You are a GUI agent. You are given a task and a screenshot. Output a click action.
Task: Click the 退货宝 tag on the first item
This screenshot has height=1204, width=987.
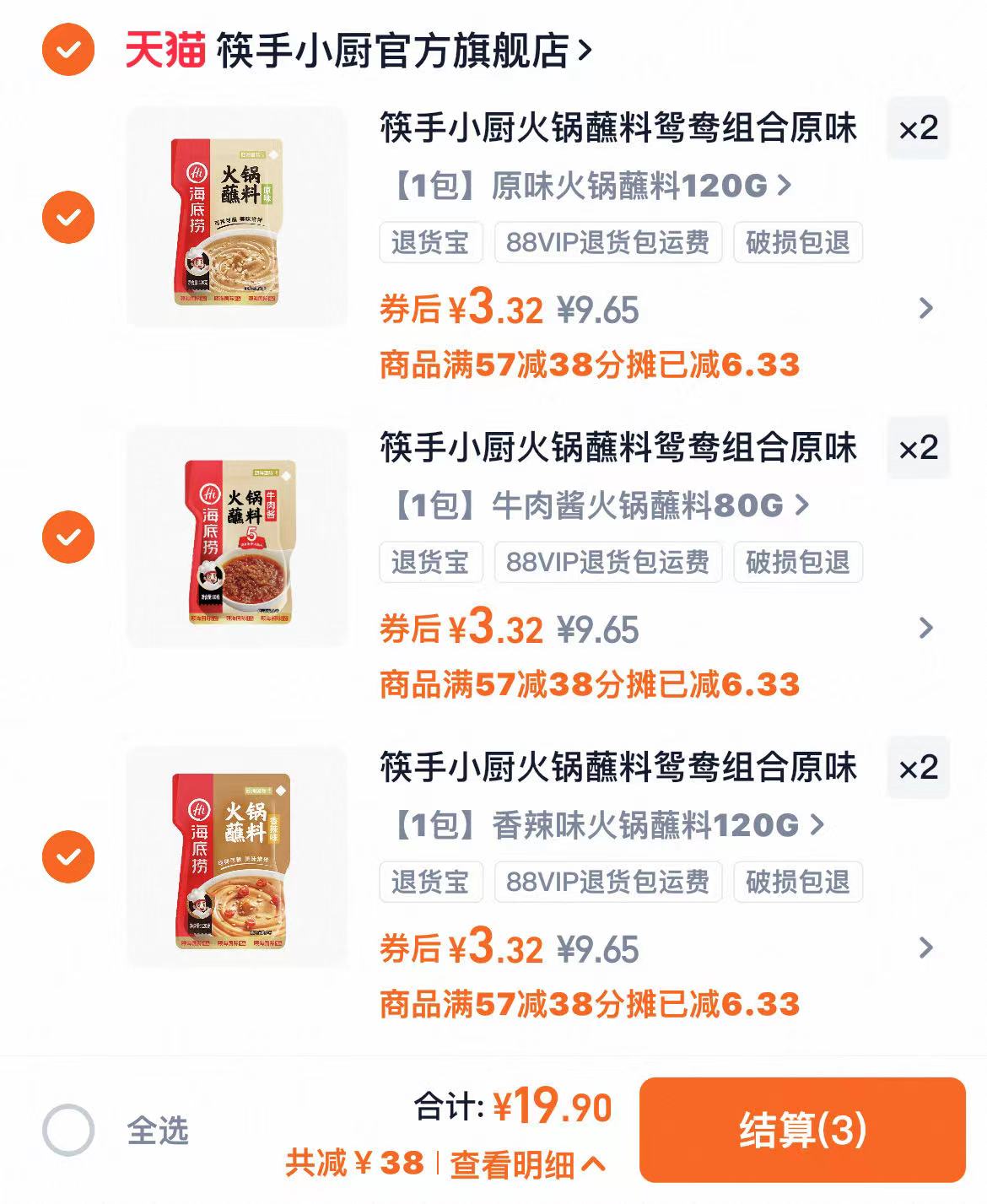pos(430,243)
